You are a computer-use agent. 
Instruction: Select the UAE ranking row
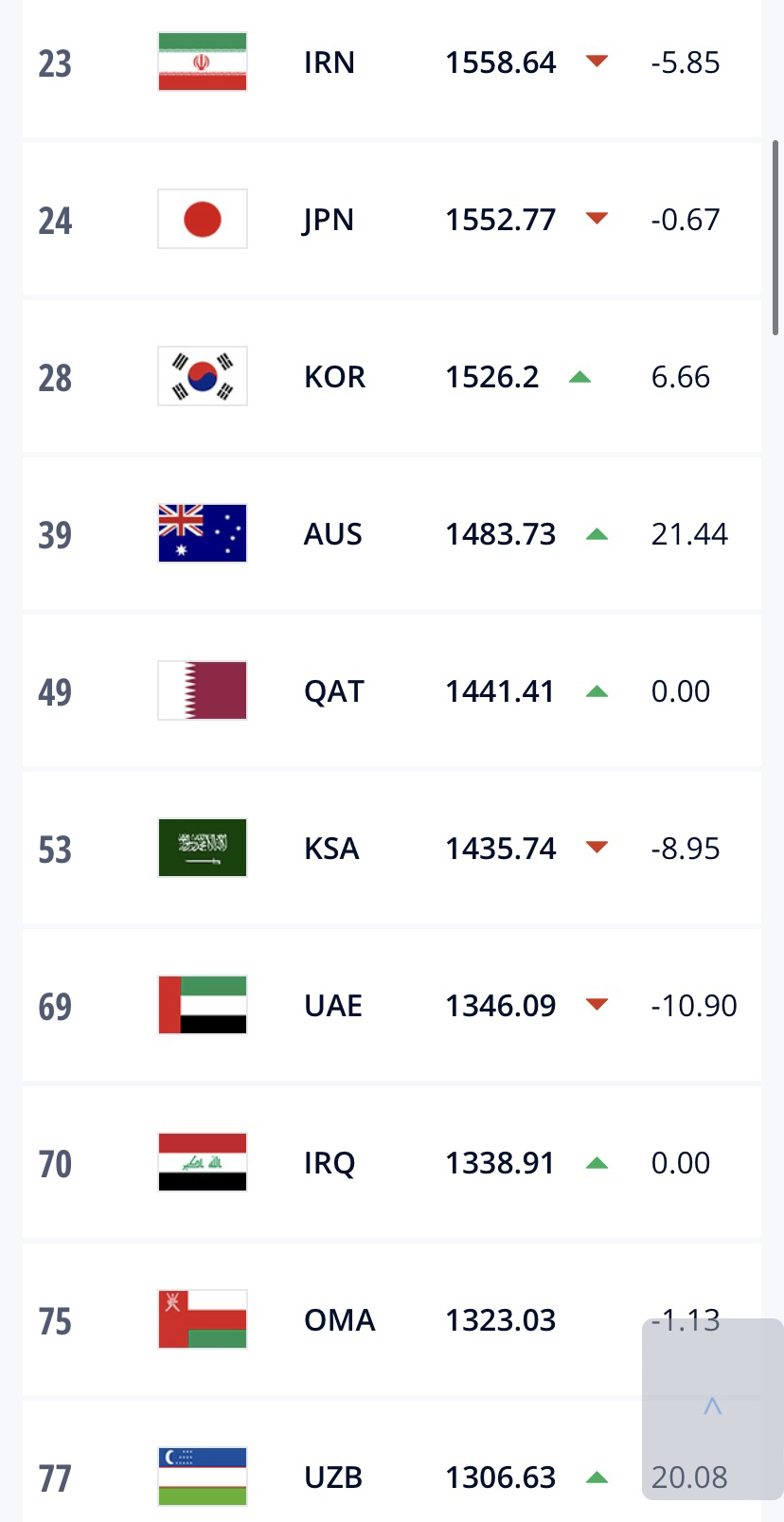click(x=392, y=1006)
